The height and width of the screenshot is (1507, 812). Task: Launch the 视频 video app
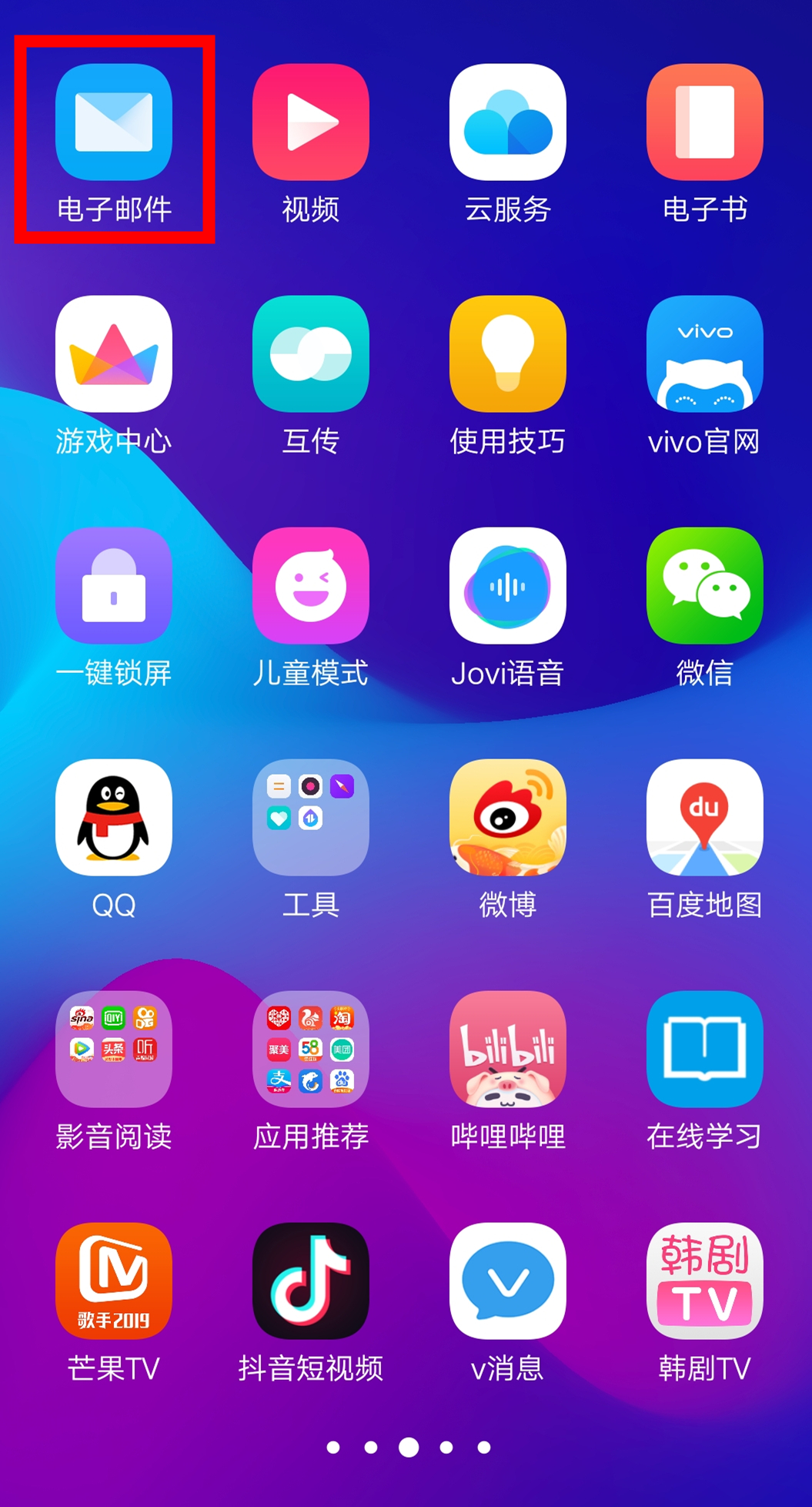pyautogui.click(x=311, y=122)
